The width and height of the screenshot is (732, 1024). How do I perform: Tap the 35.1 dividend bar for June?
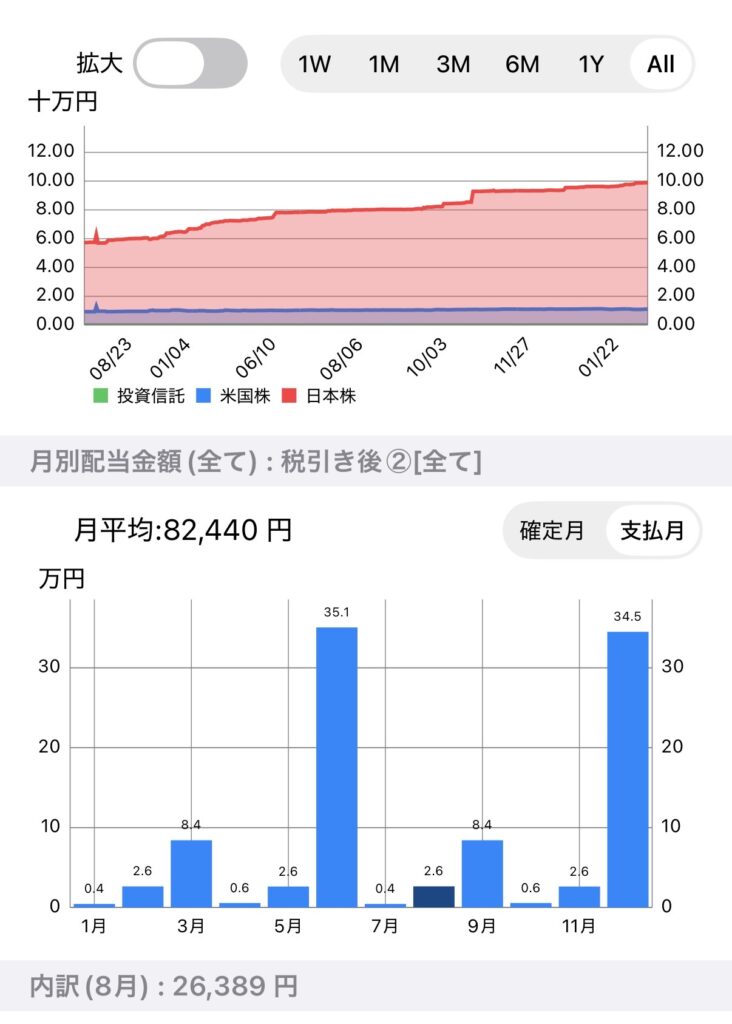336,767
